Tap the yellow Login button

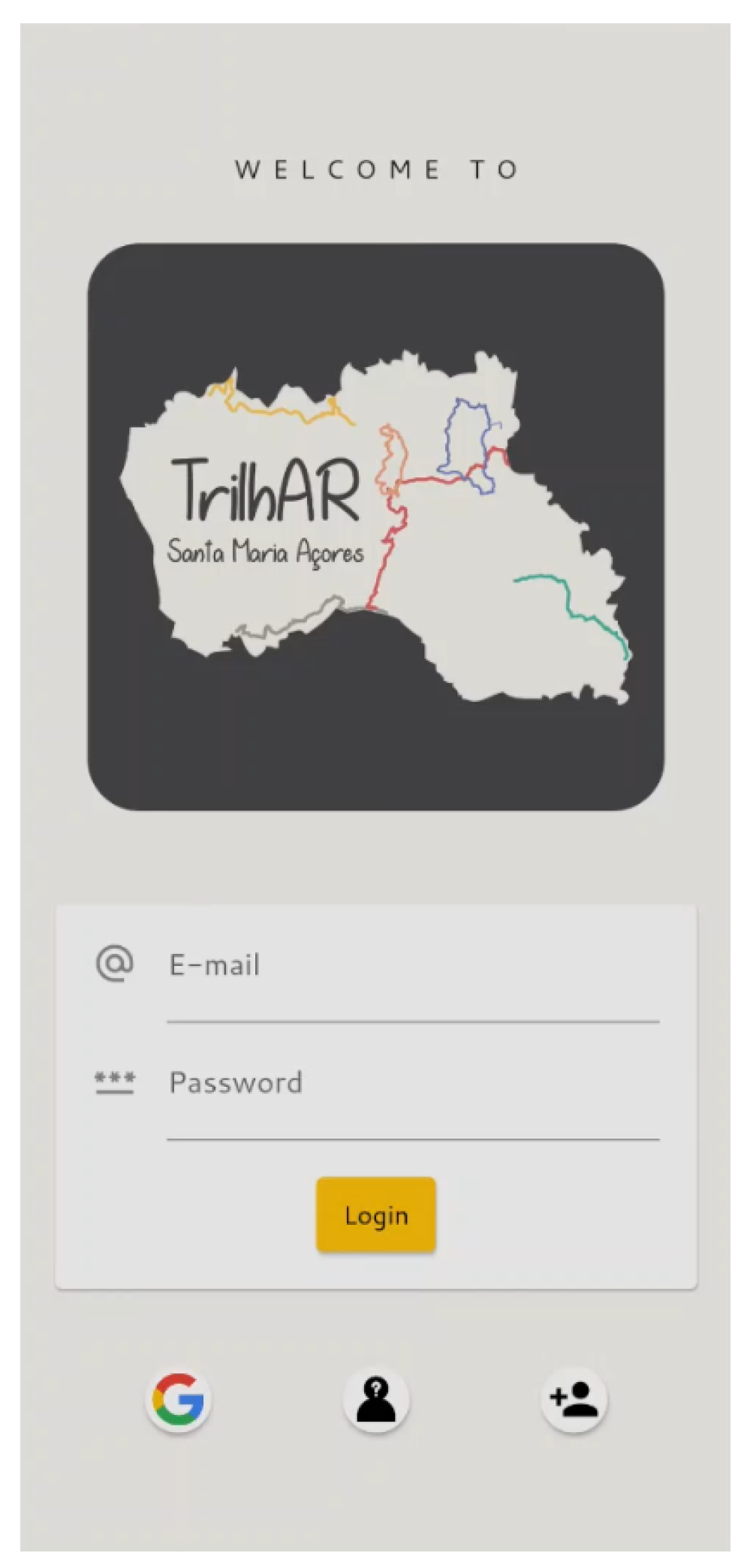(x=375, y=1214)
